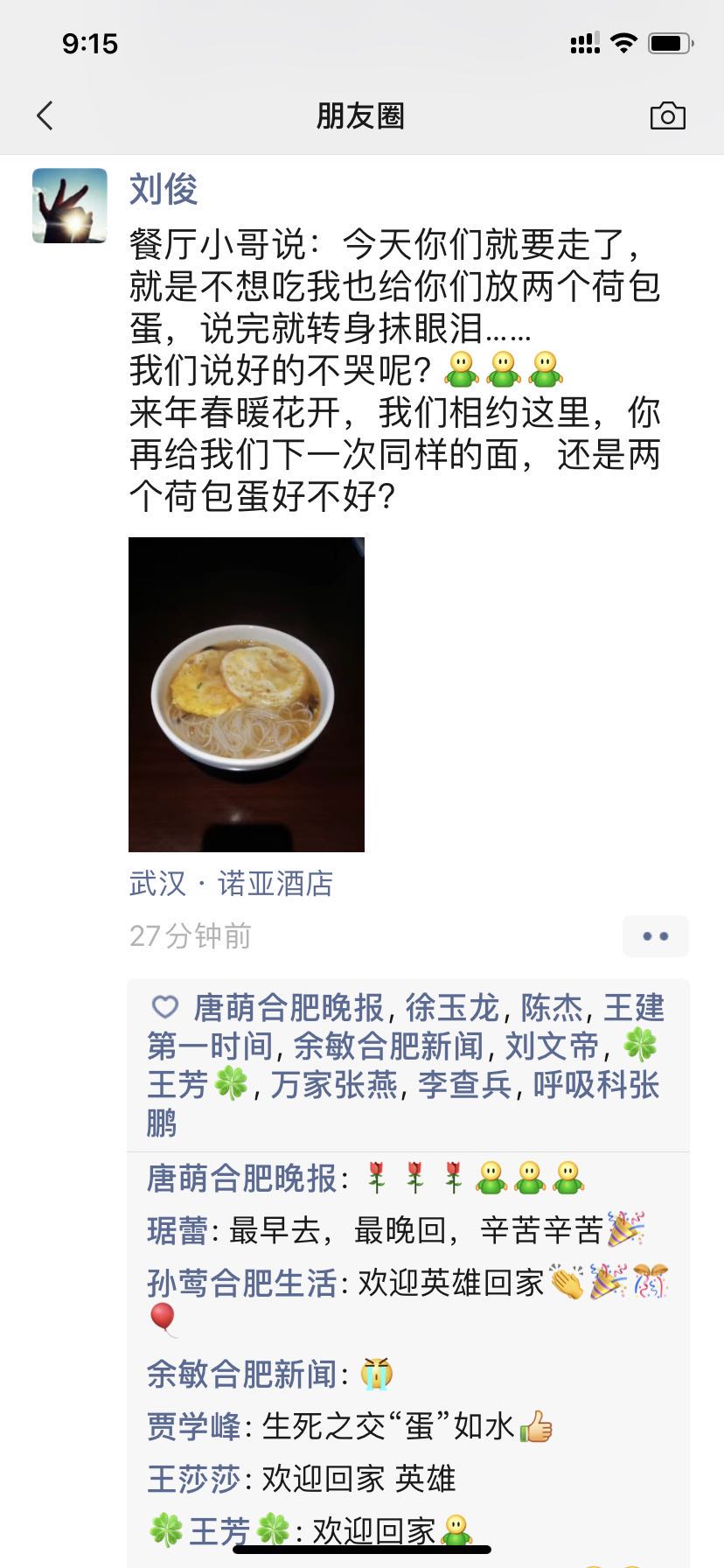Open the camera to post a moment
The width and height of the screenshot is (724, 1568).
tap(667, 115)
